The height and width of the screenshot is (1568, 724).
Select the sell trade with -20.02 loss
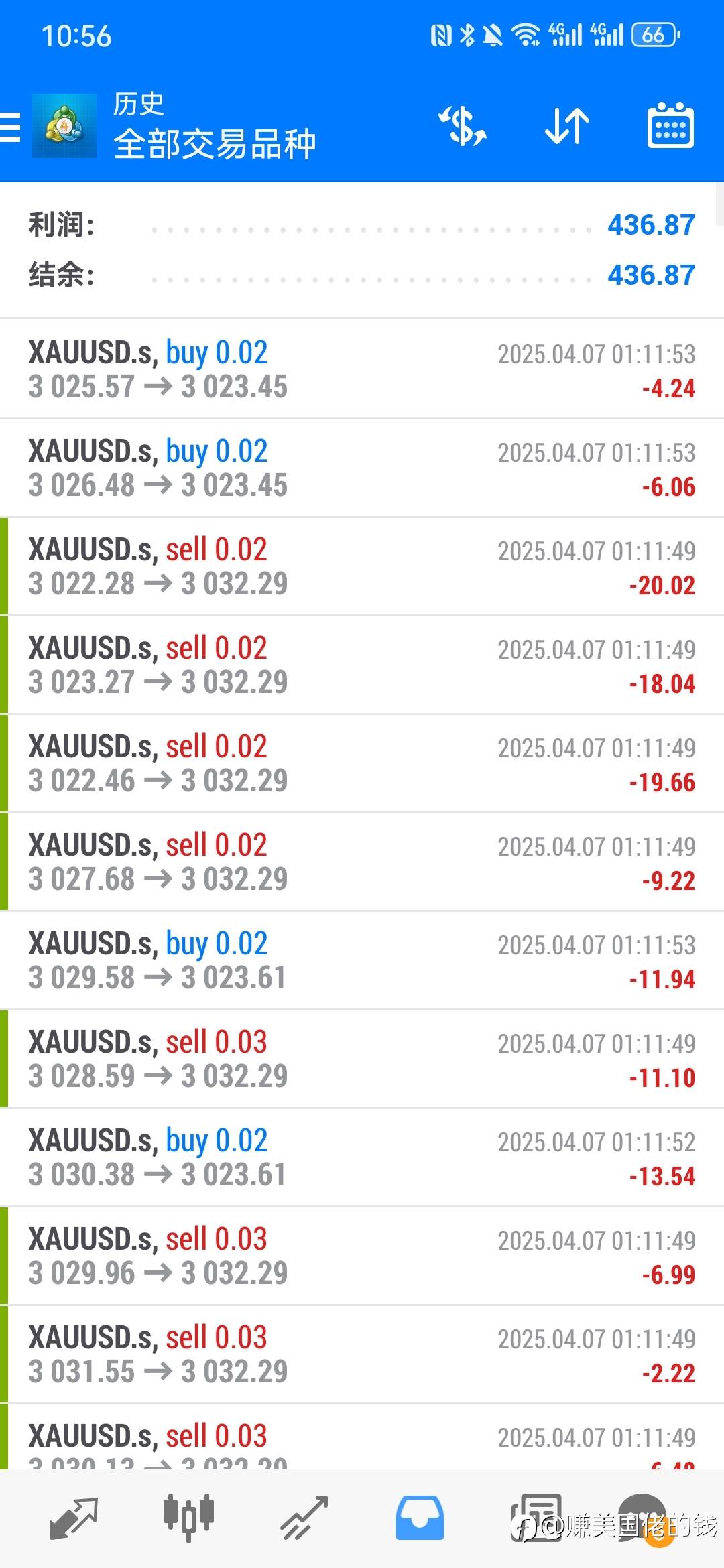(362, 566)
